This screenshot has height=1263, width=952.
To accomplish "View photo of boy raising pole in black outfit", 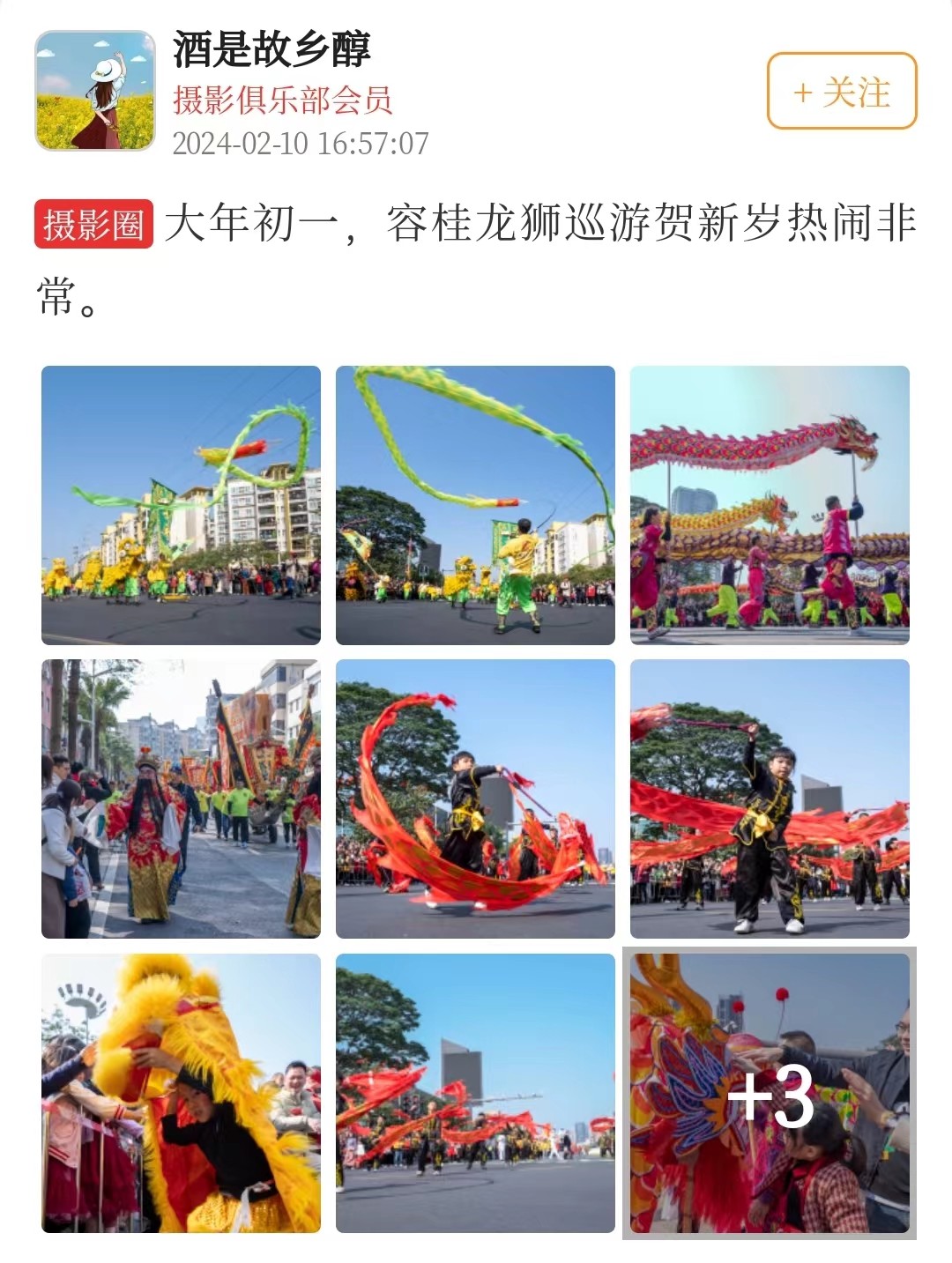I will point(770,799).
